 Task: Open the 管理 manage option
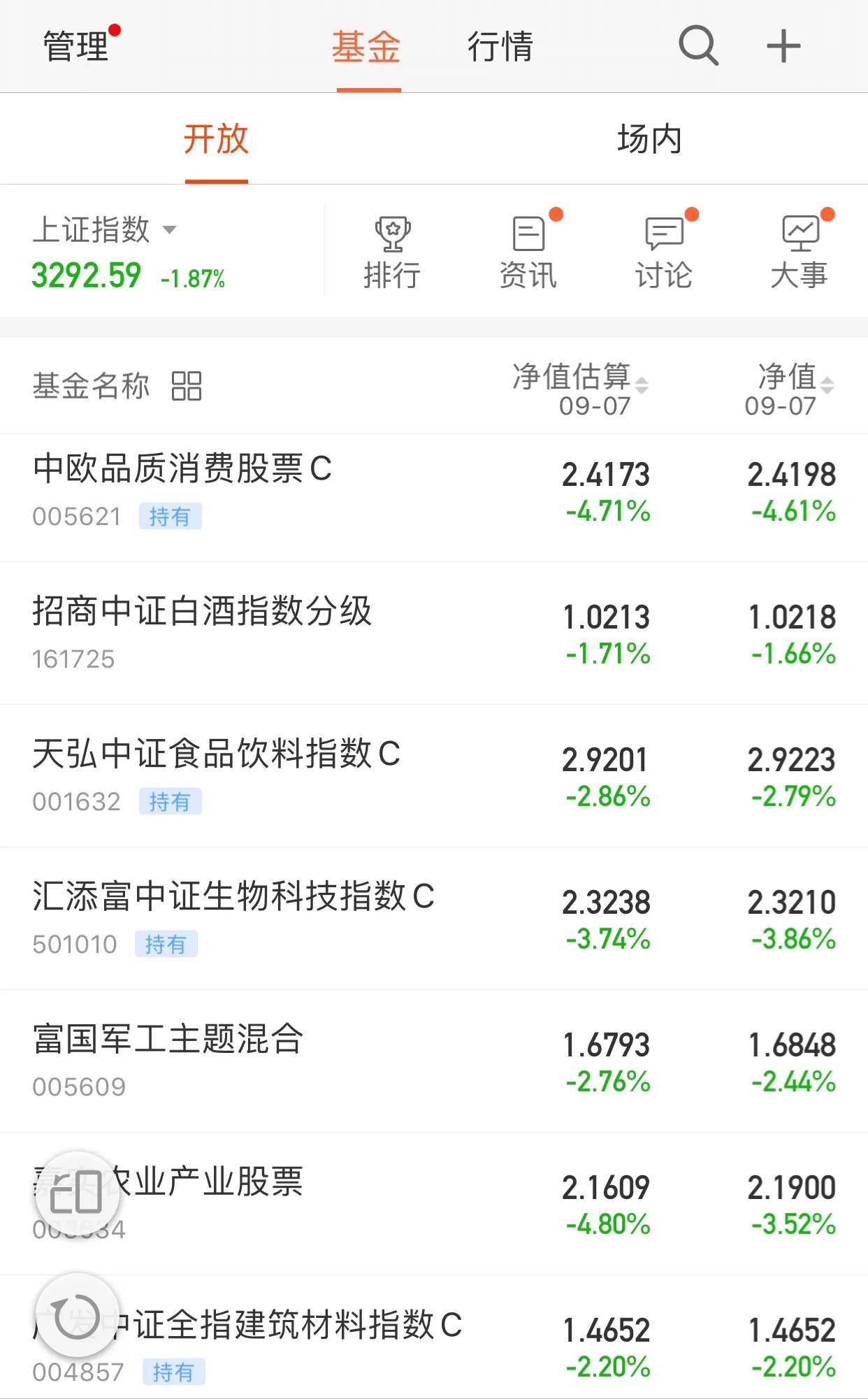pyautogui.click(x=76, y=47)
